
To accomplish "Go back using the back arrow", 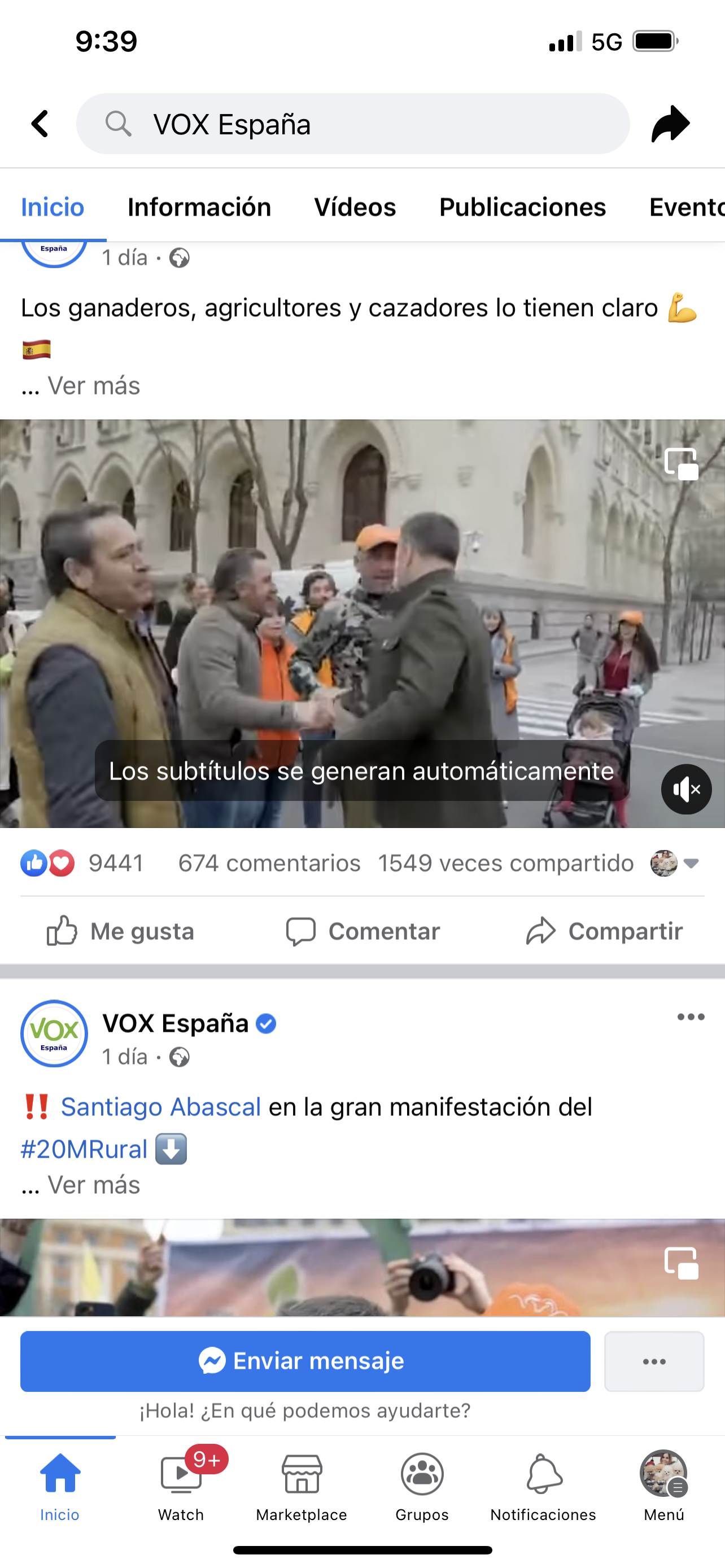I will tap(40, 124).
